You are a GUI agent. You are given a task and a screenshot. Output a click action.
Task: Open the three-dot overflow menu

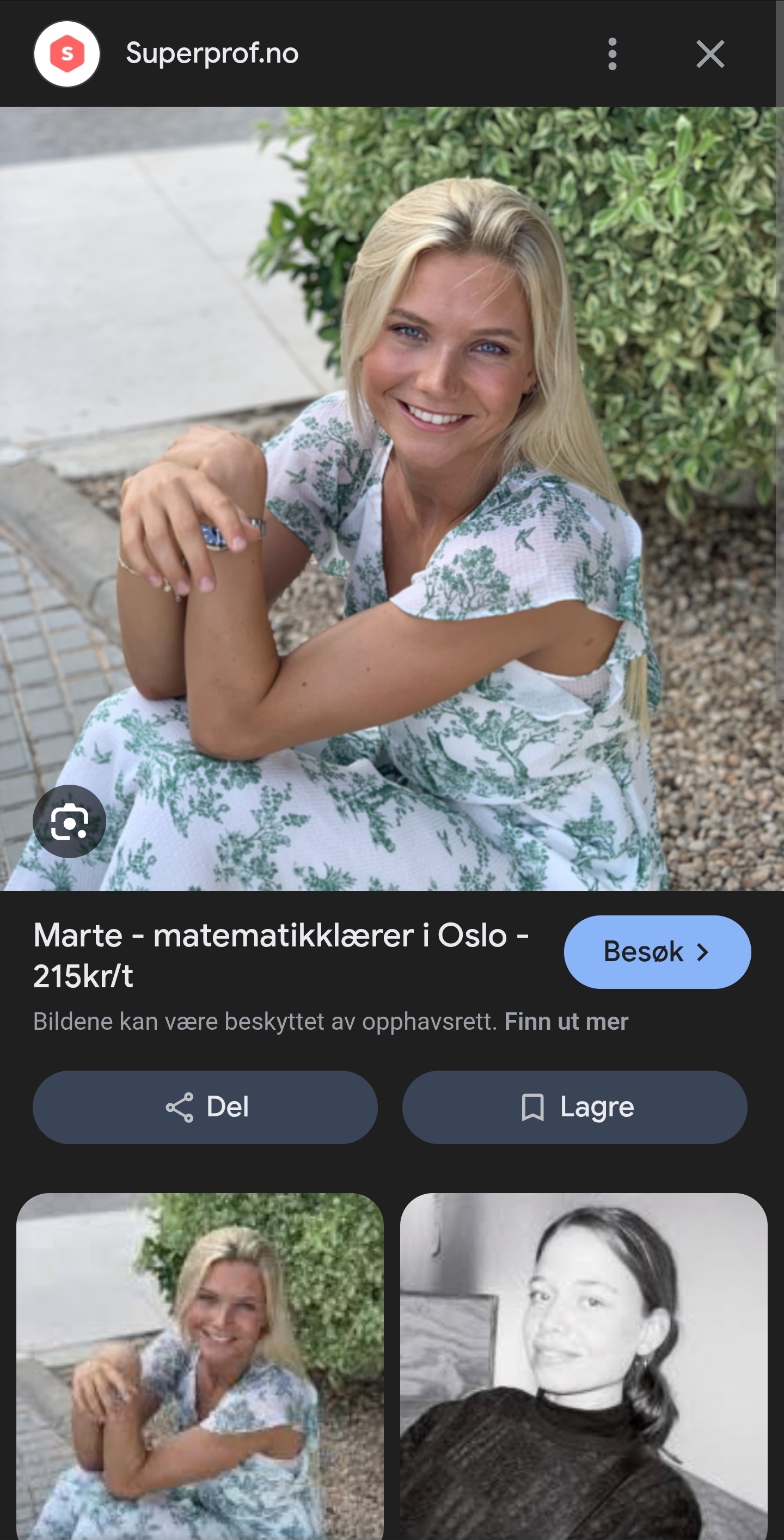(x=612, y=54)
